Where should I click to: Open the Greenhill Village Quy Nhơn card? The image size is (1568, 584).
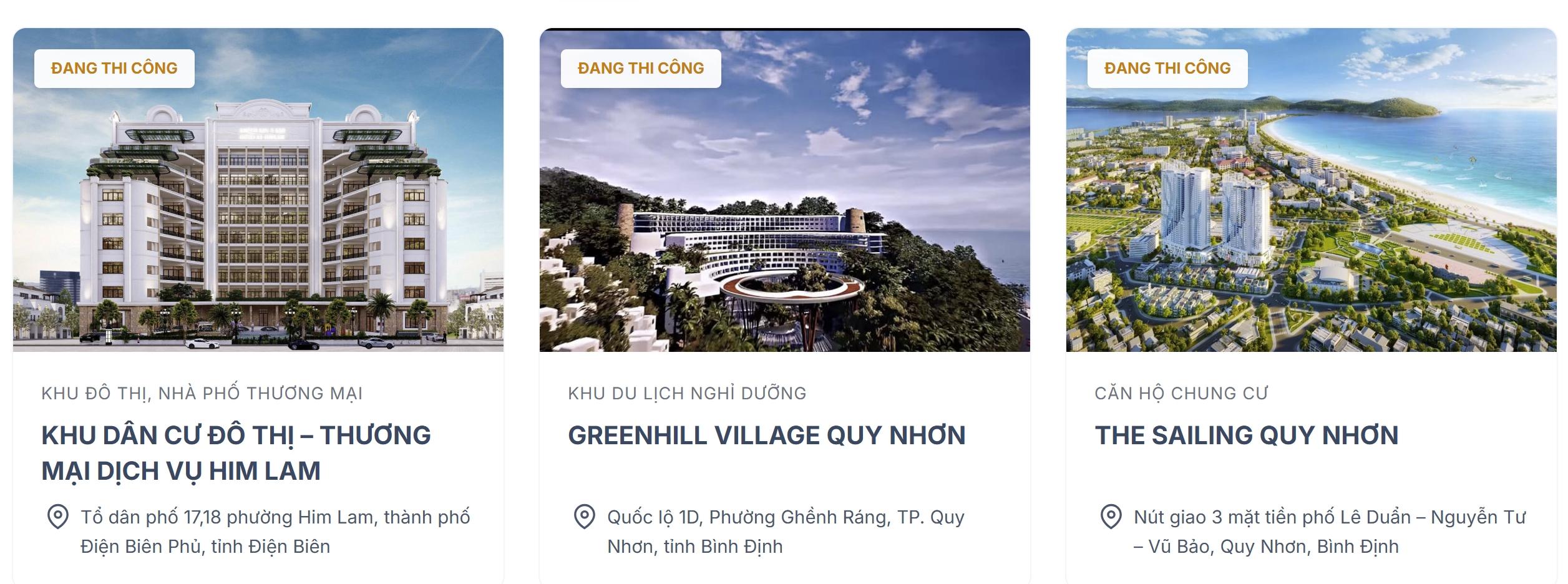(x=766, y=436)
